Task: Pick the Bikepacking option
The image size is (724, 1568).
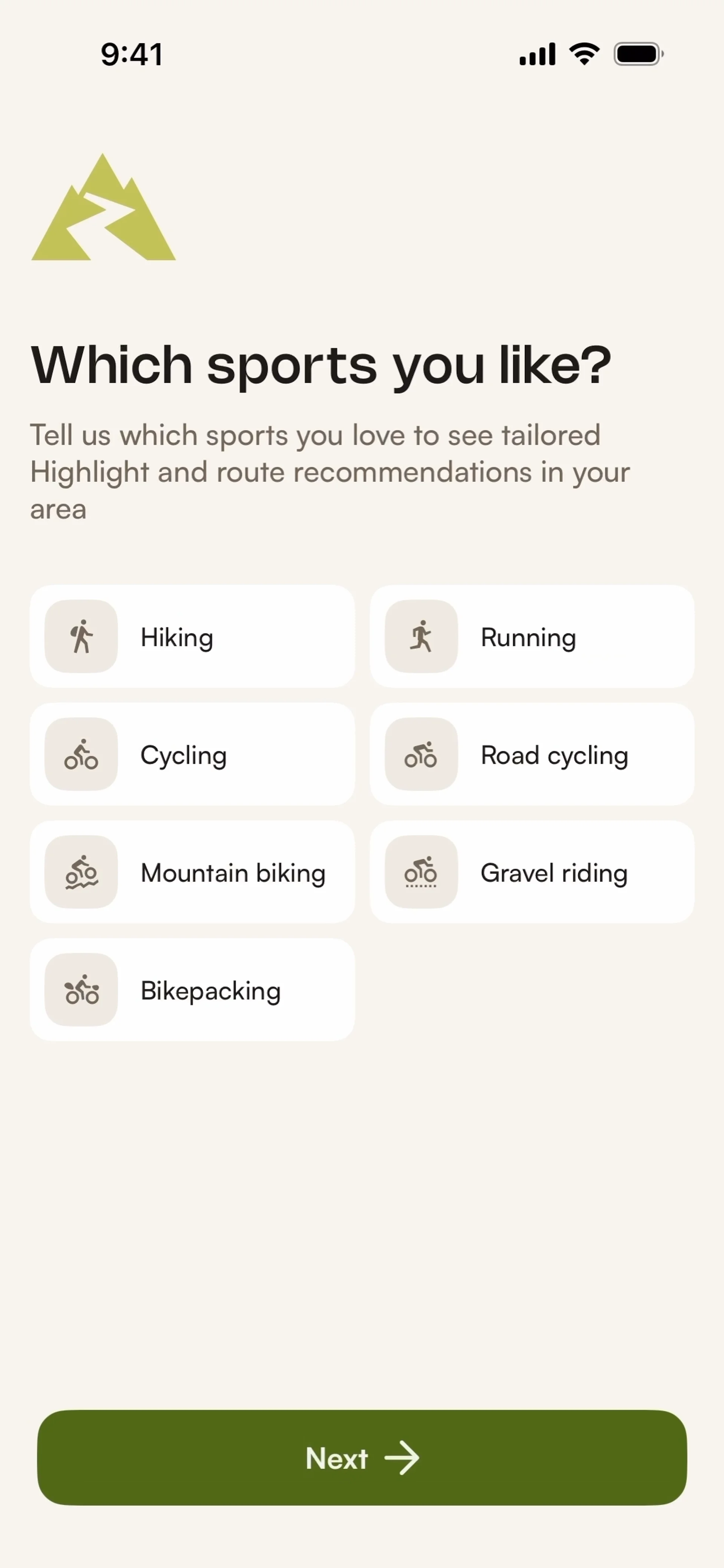Action: [192, 990]
